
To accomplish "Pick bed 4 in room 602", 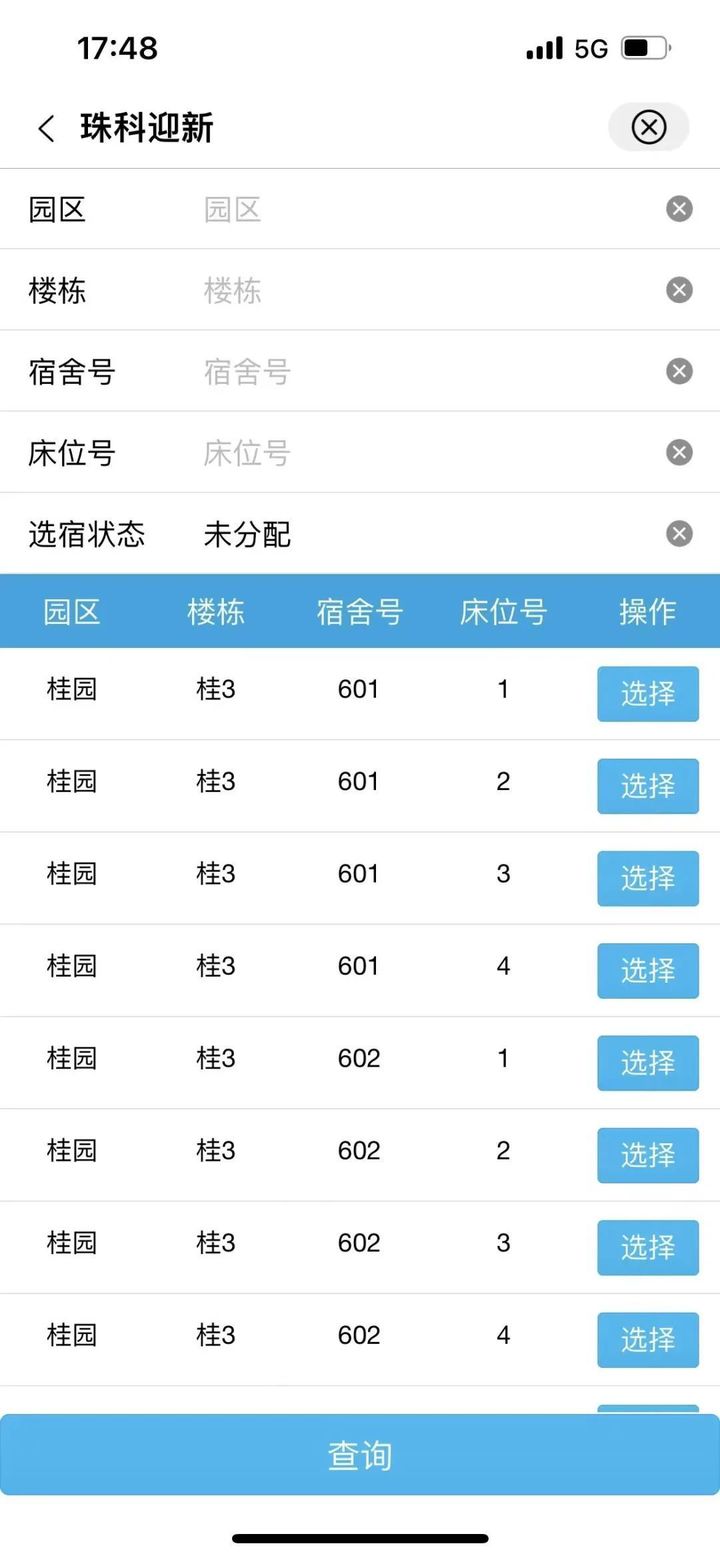I will pos(648,1339).
